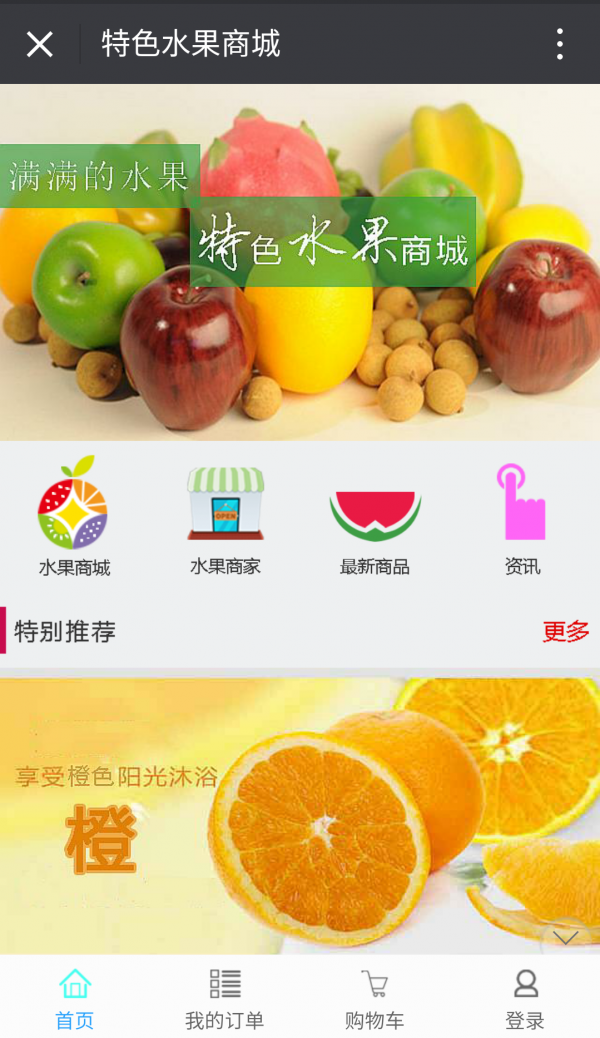
Task: Expand the down chevron on orange banner
Action: pos(566,937)
